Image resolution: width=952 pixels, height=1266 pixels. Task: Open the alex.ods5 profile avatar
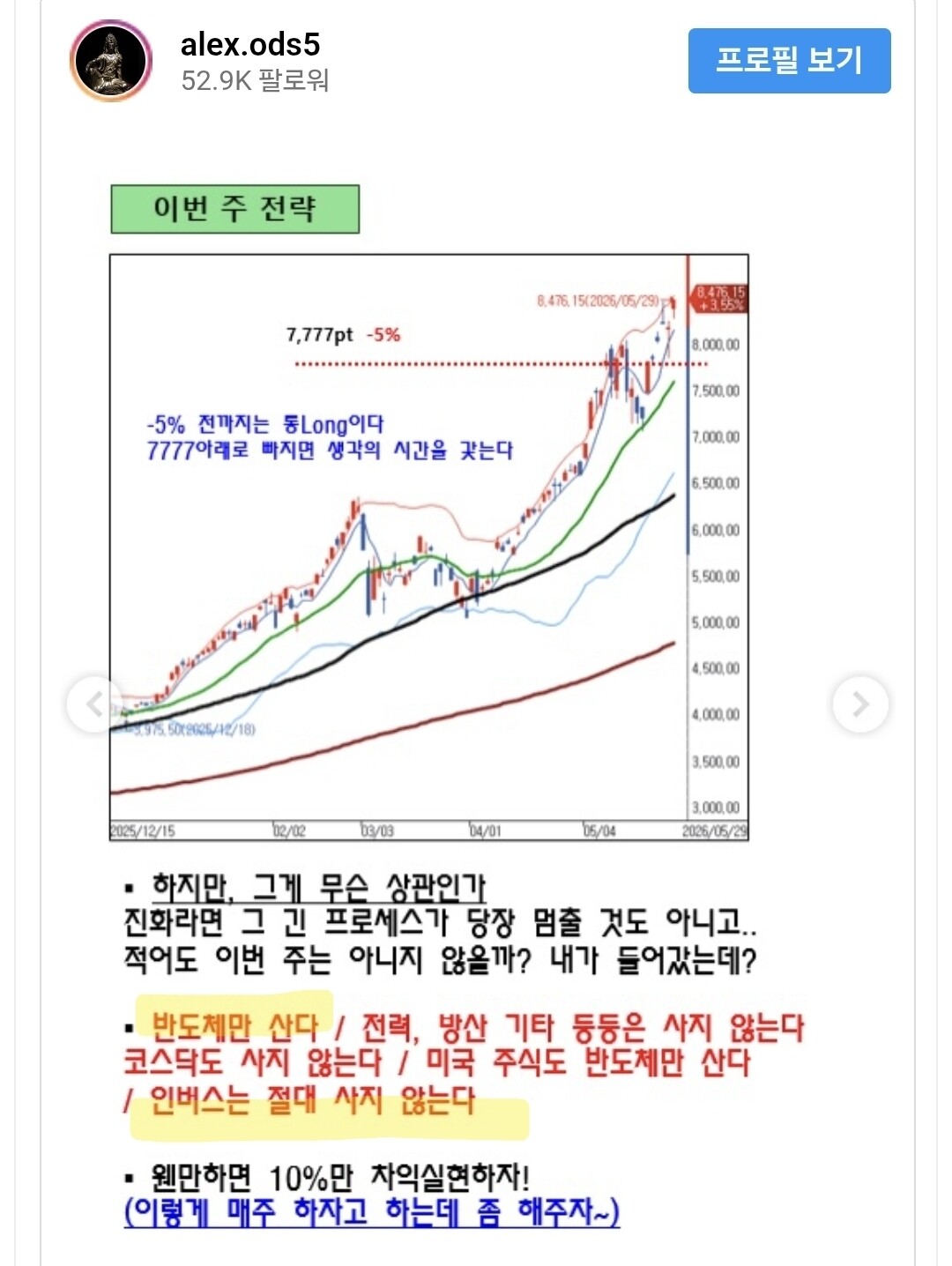pos(111,61)
